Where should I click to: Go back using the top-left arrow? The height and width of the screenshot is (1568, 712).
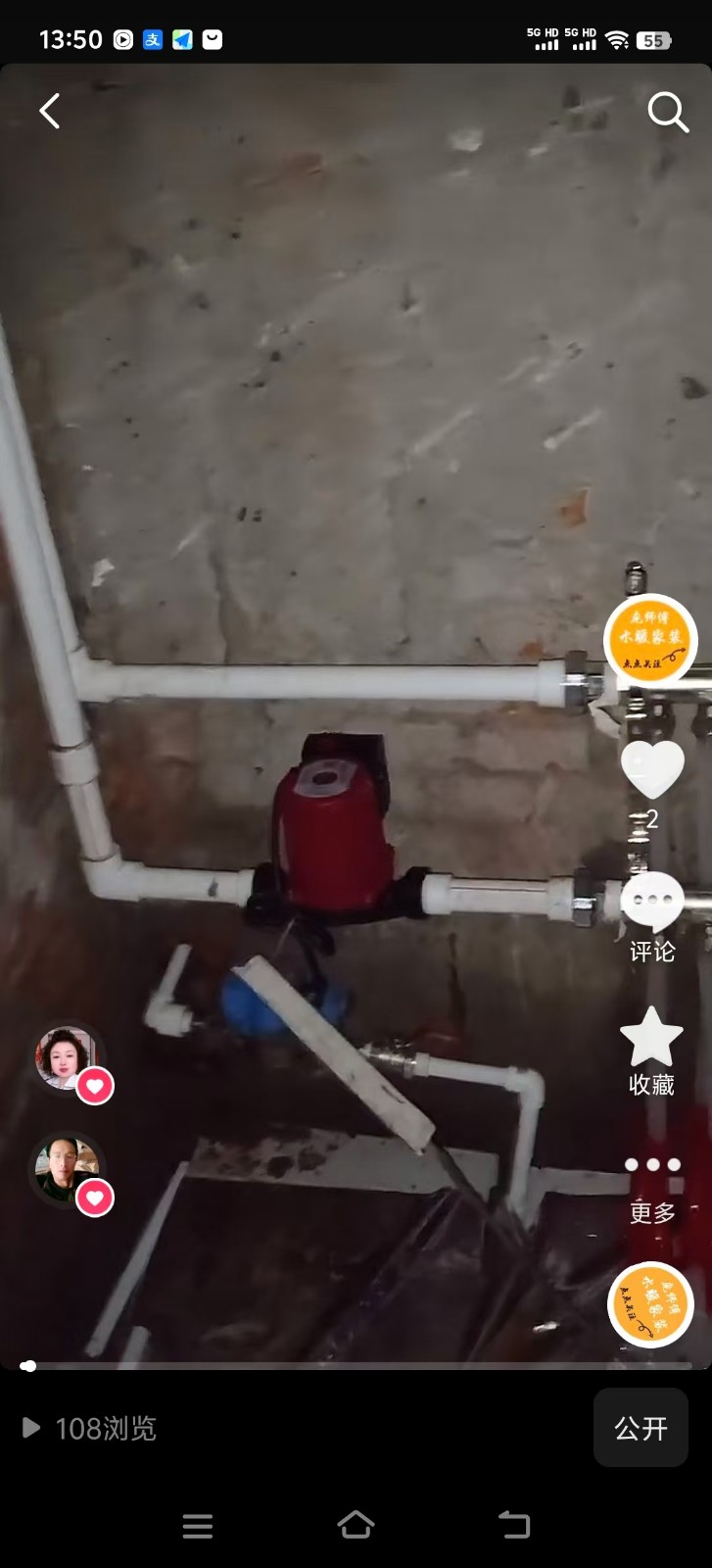[x=50, y=112]
